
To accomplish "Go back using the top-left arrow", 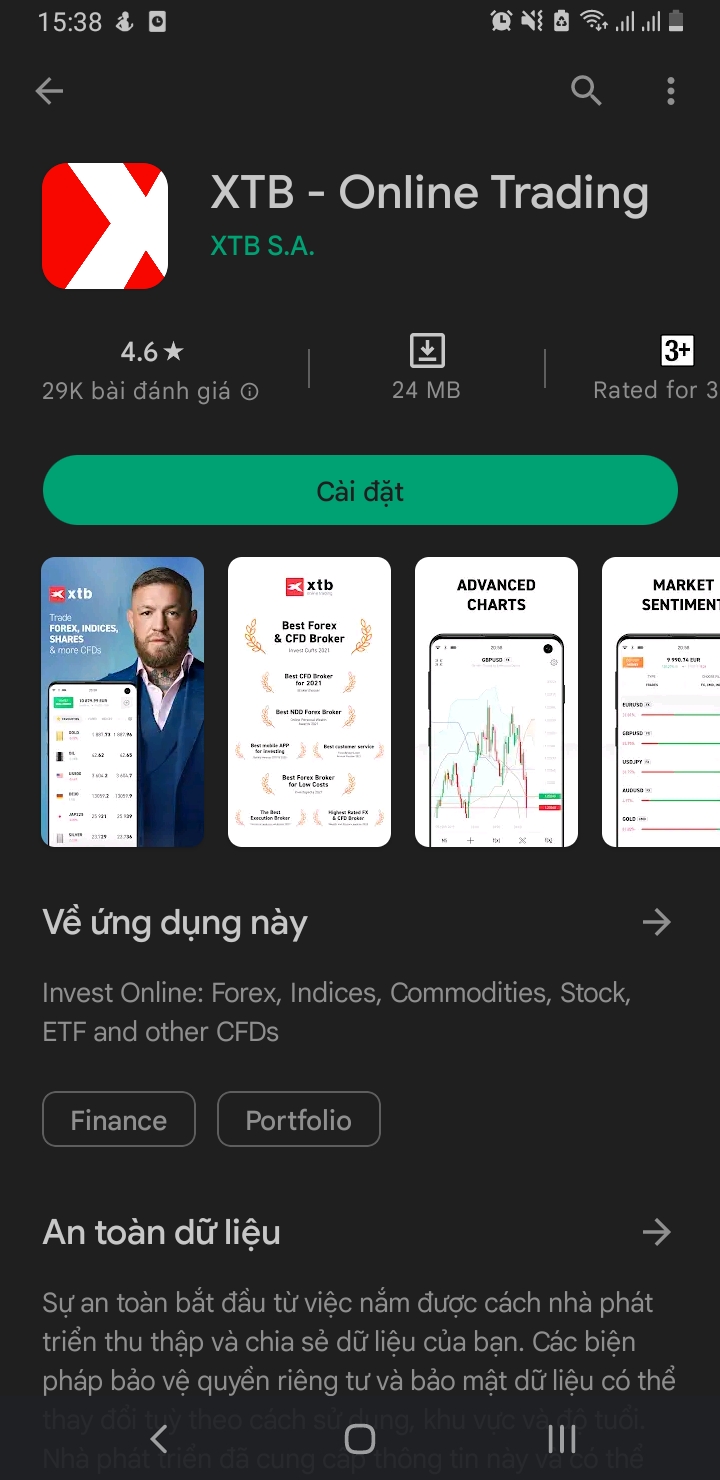I will click(x=49, y=91).
